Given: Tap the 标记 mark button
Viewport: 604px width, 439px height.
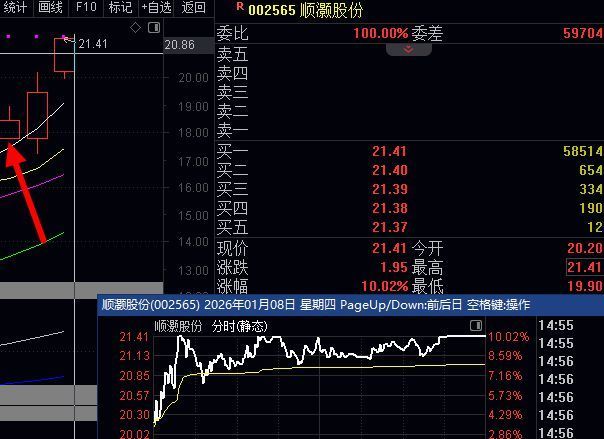Looking at the screenshot, I should [x=120, y=8].
